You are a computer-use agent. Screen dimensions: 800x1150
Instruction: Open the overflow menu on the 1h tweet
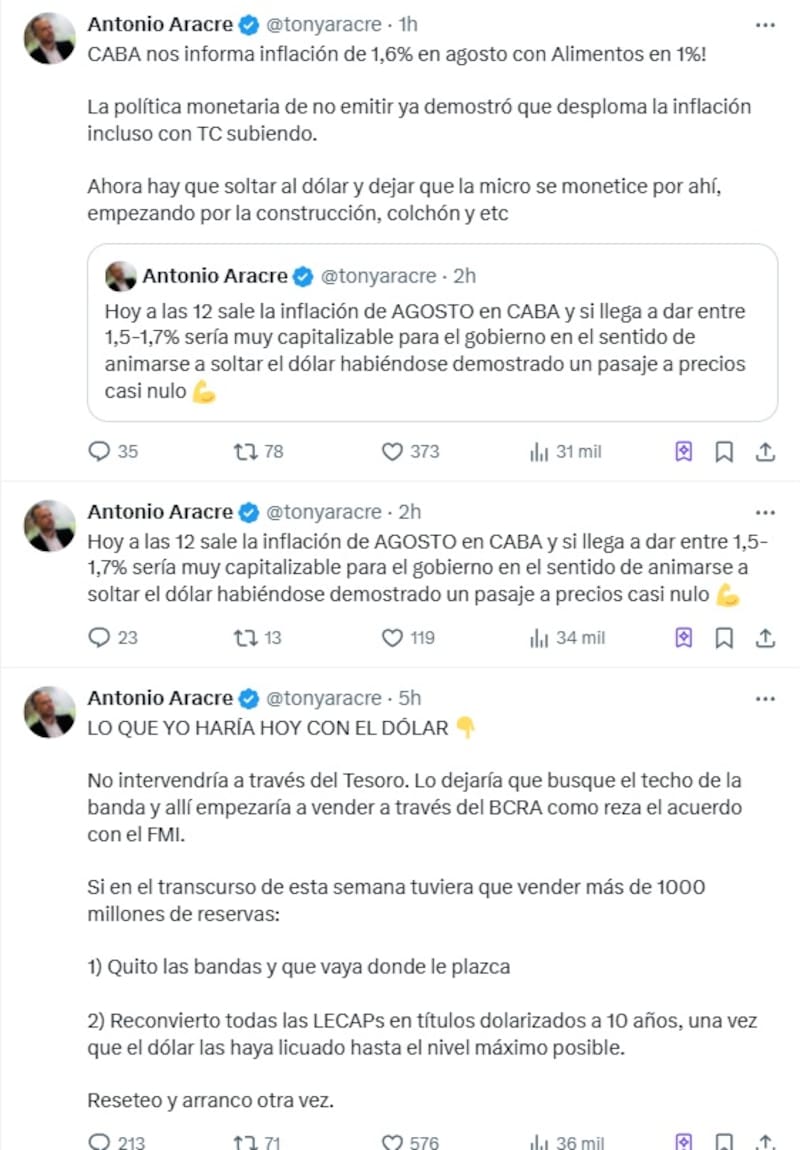[765, 24]
